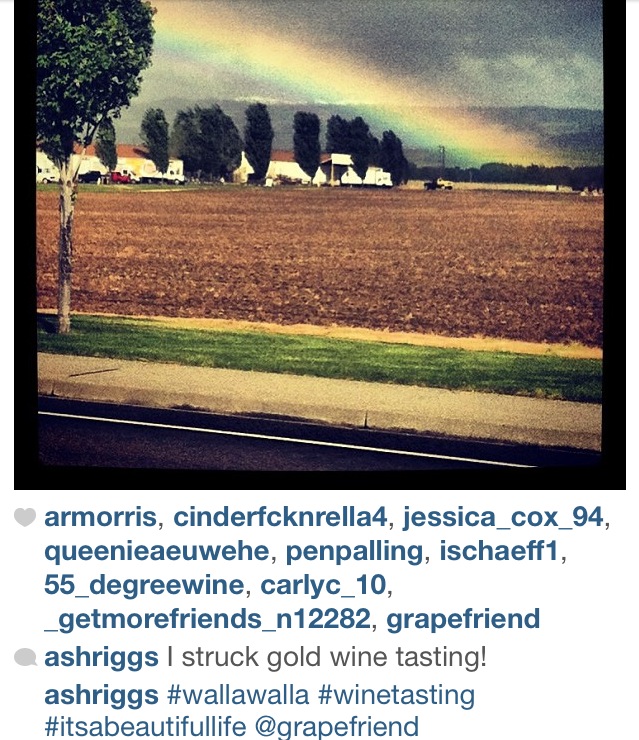Screen dimensions: 639x740
Task: Open _getmorefriends_n12282's profile
Action: pos(207,619)
